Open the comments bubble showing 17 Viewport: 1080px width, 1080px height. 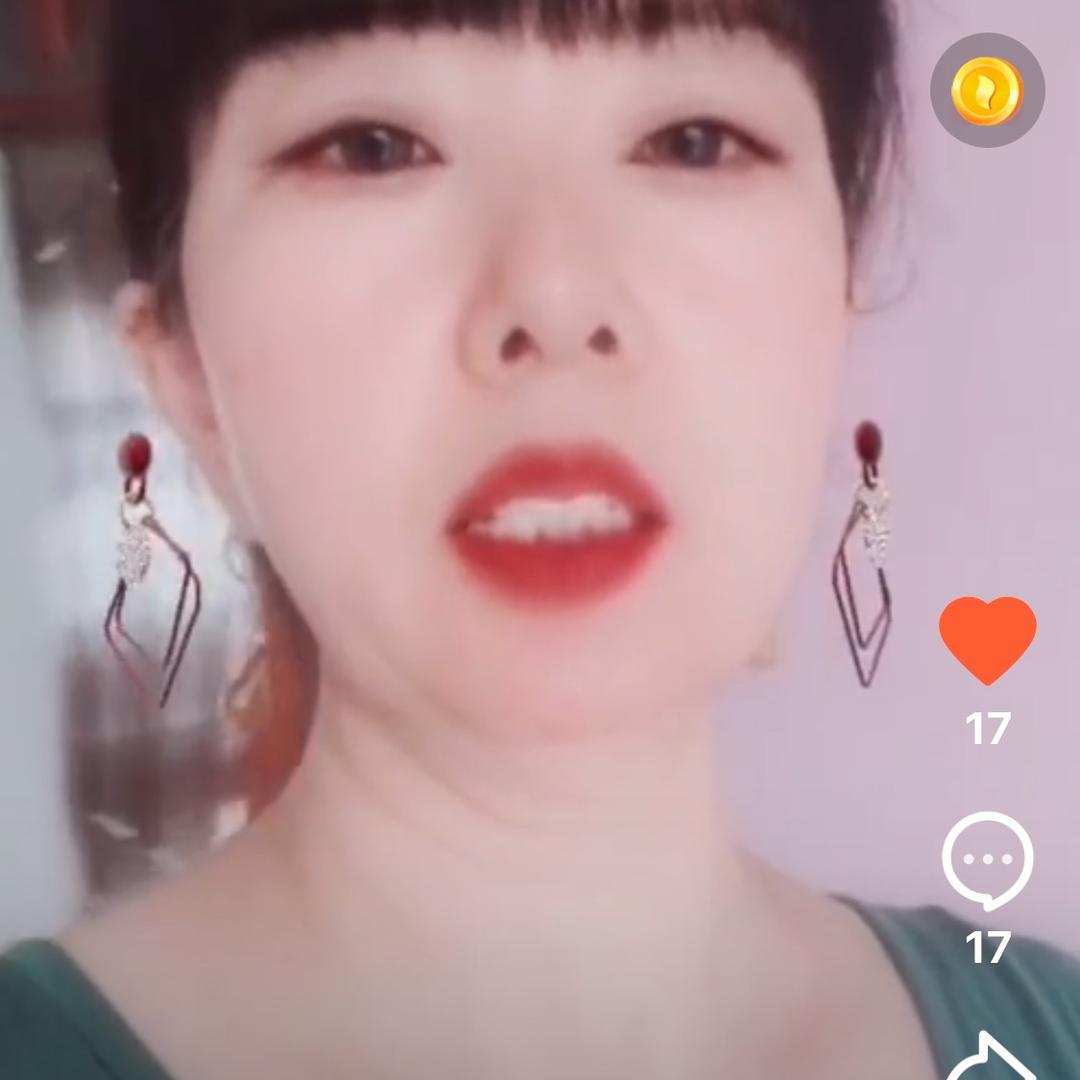coord(987,860)
